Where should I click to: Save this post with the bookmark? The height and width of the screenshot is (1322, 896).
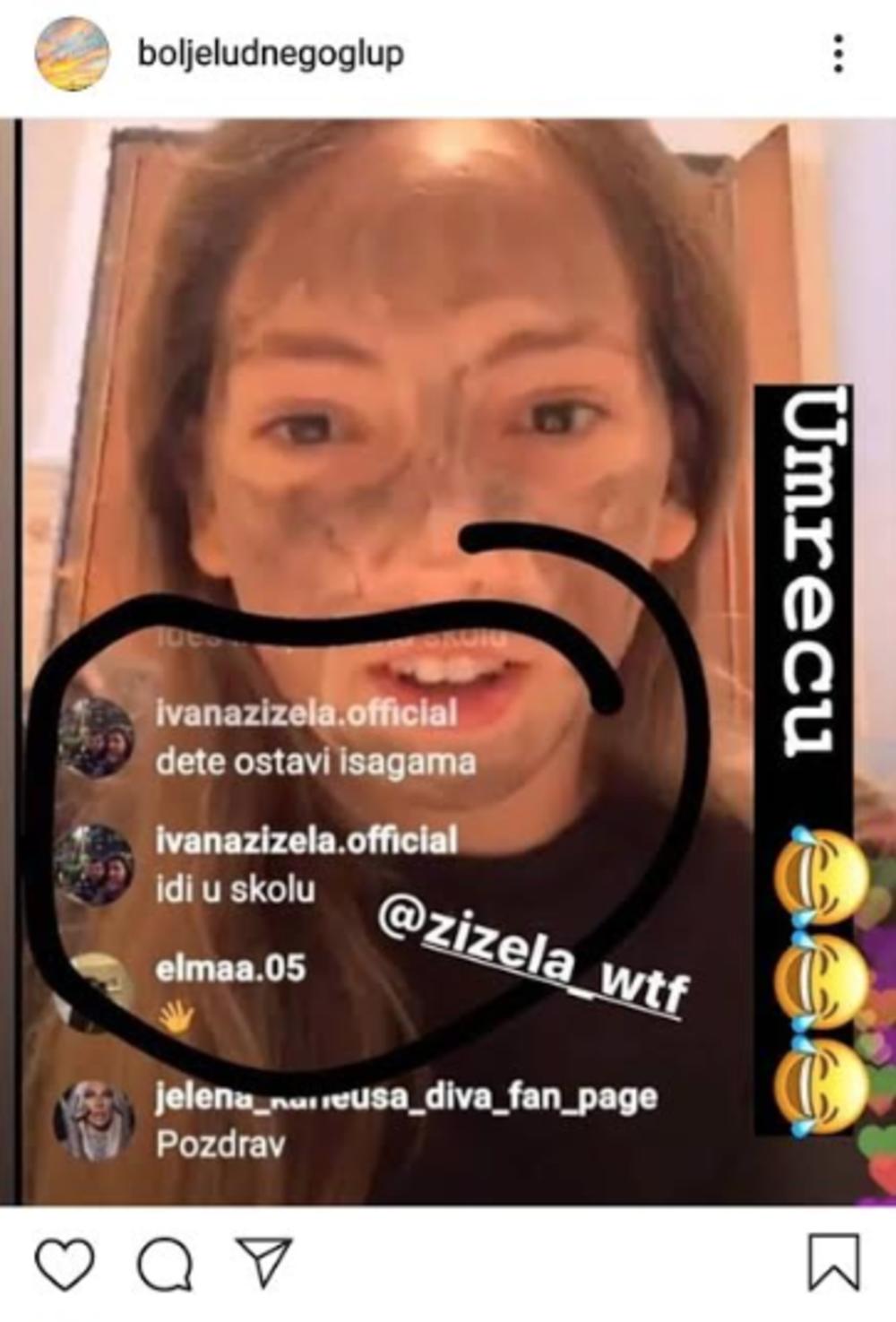(x=834, y=1264)
